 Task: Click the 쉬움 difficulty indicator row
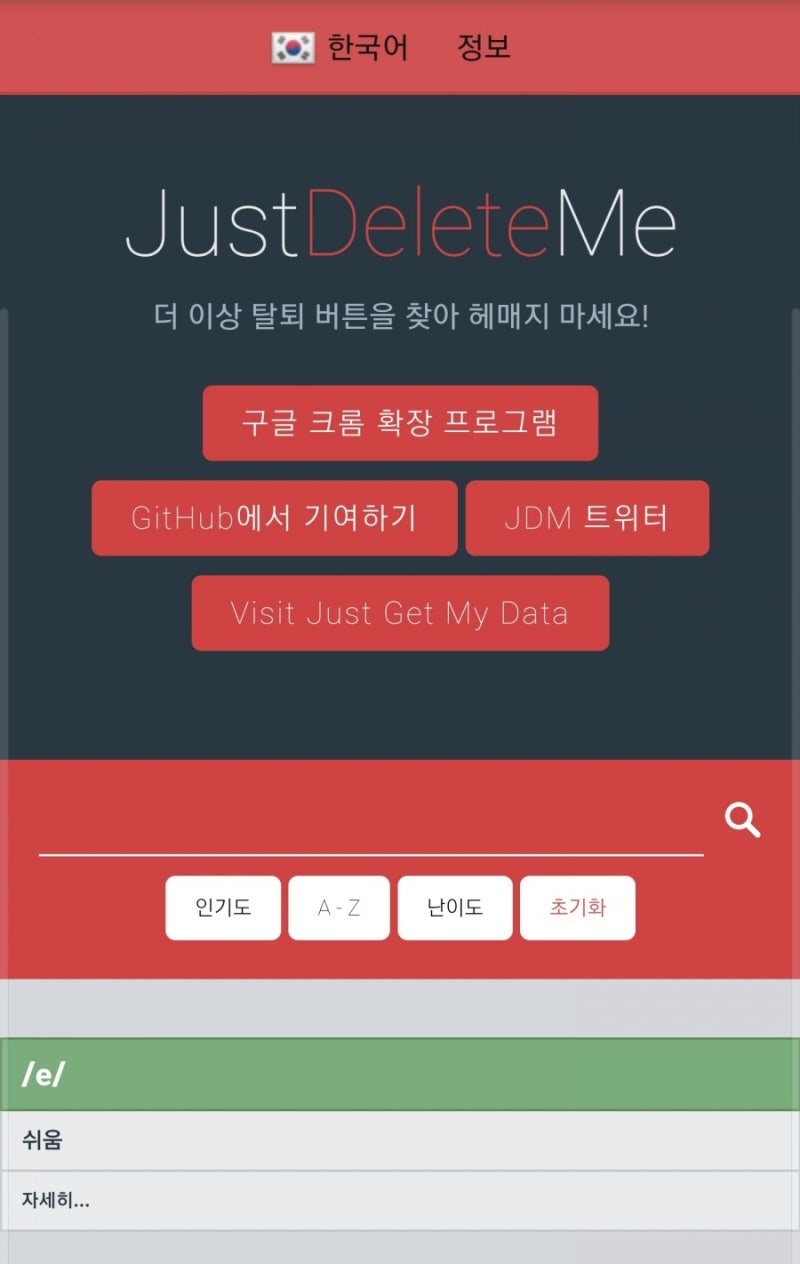400,1139
